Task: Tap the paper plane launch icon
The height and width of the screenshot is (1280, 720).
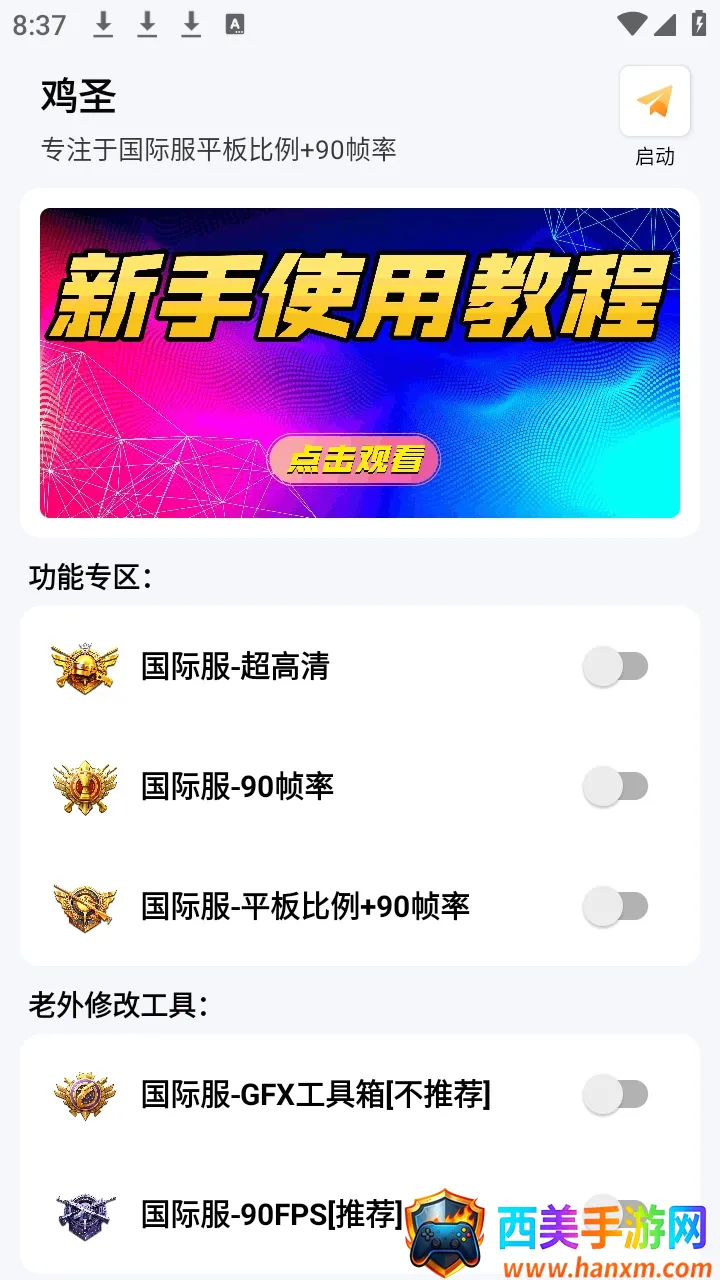Action: click(655, 100)
